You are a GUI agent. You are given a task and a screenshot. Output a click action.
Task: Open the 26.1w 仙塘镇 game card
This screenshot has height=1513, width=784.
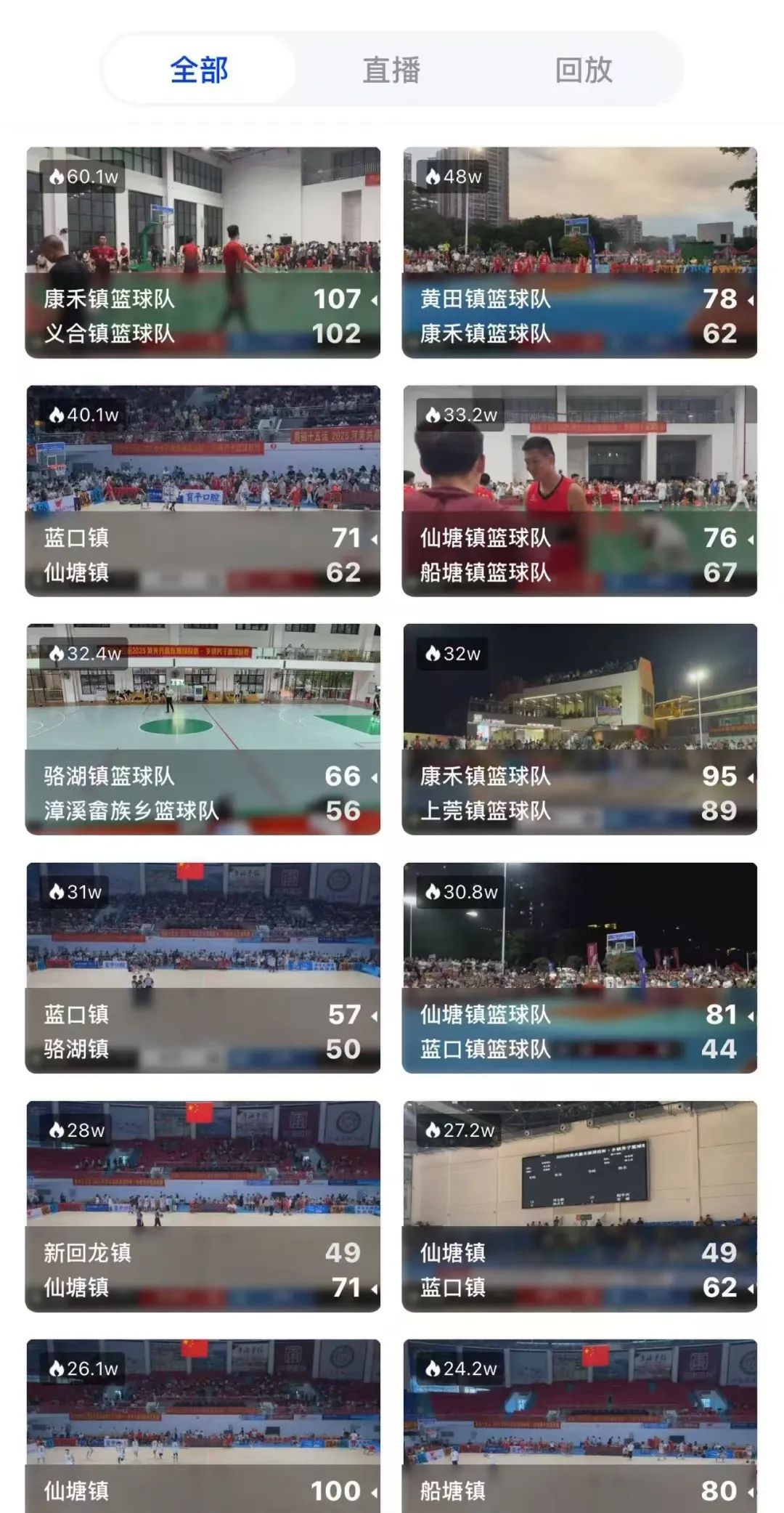[x=203, y=1425]
